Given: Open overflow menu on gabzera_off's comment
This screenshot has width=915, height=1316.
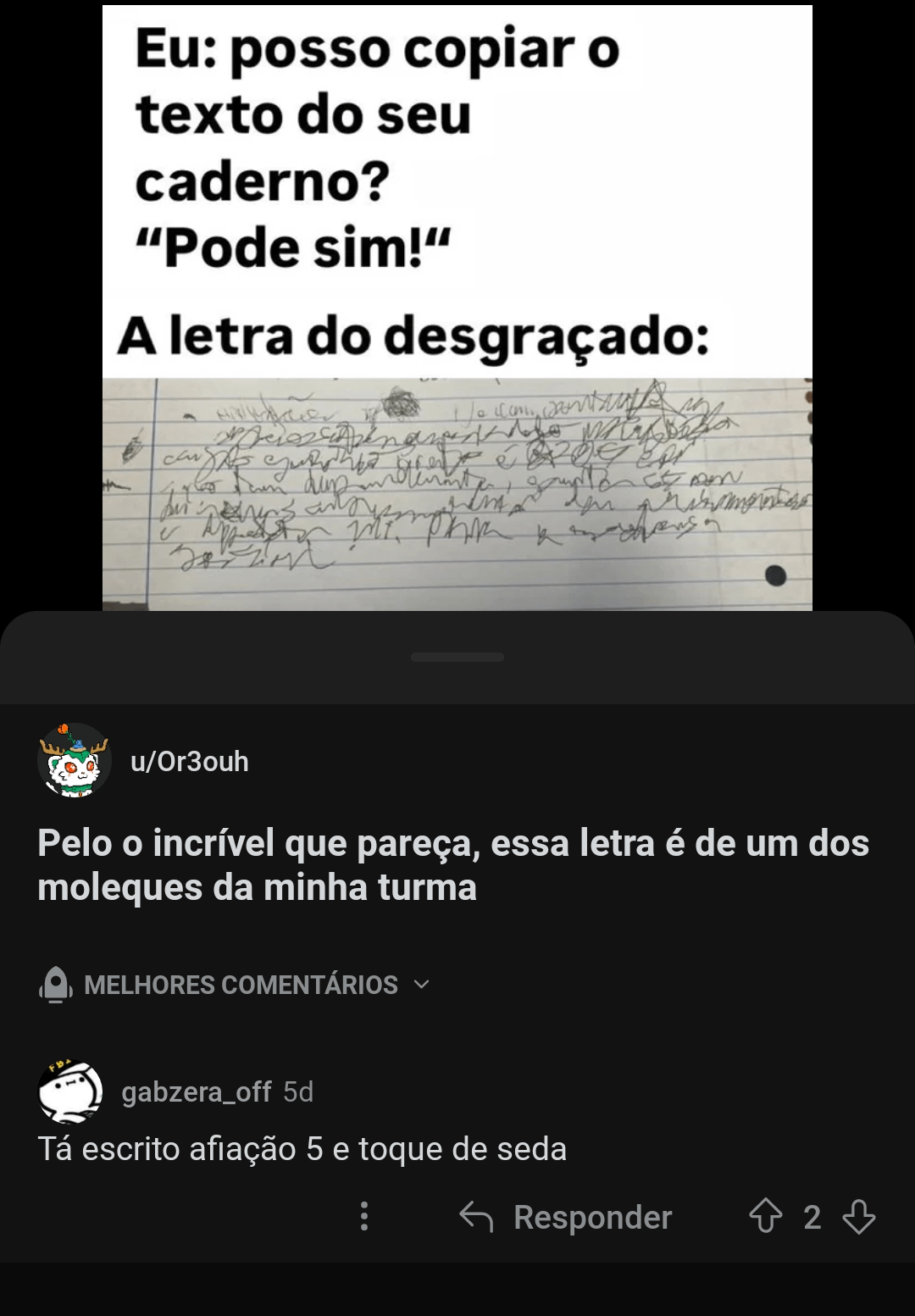Looking at the screenshot, I should [x=364, y=1216].
